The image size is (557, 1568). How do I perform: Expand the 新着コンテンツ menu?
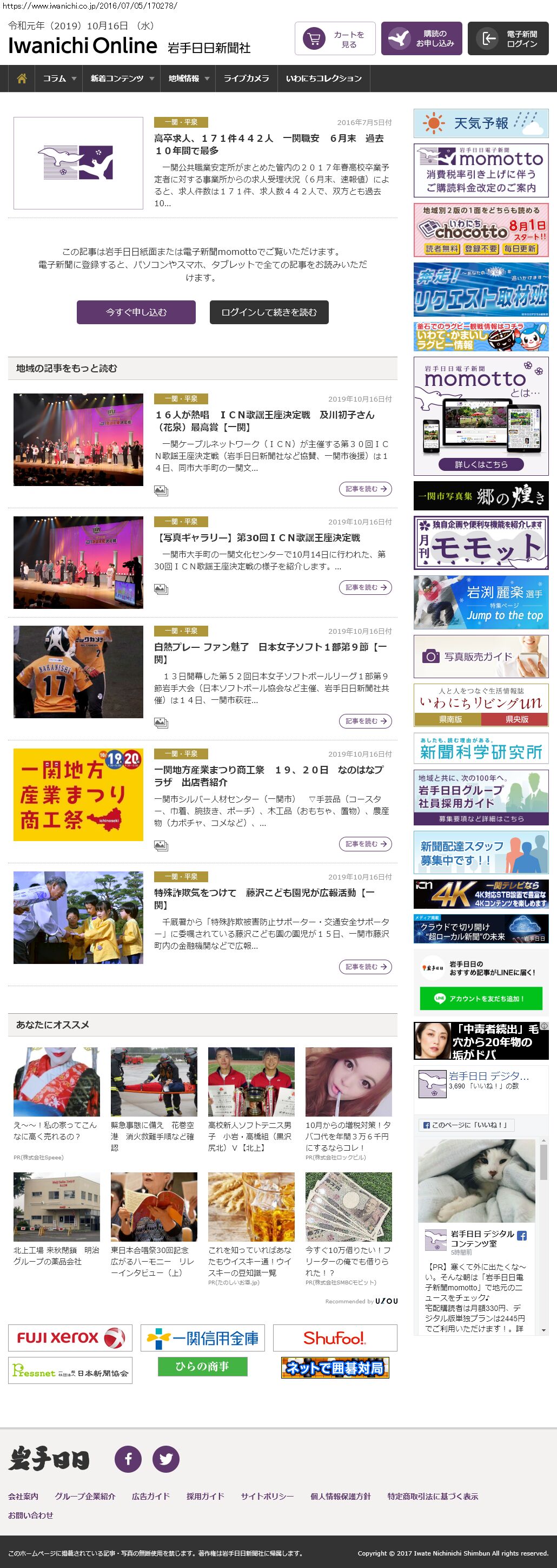coord(122,78)
